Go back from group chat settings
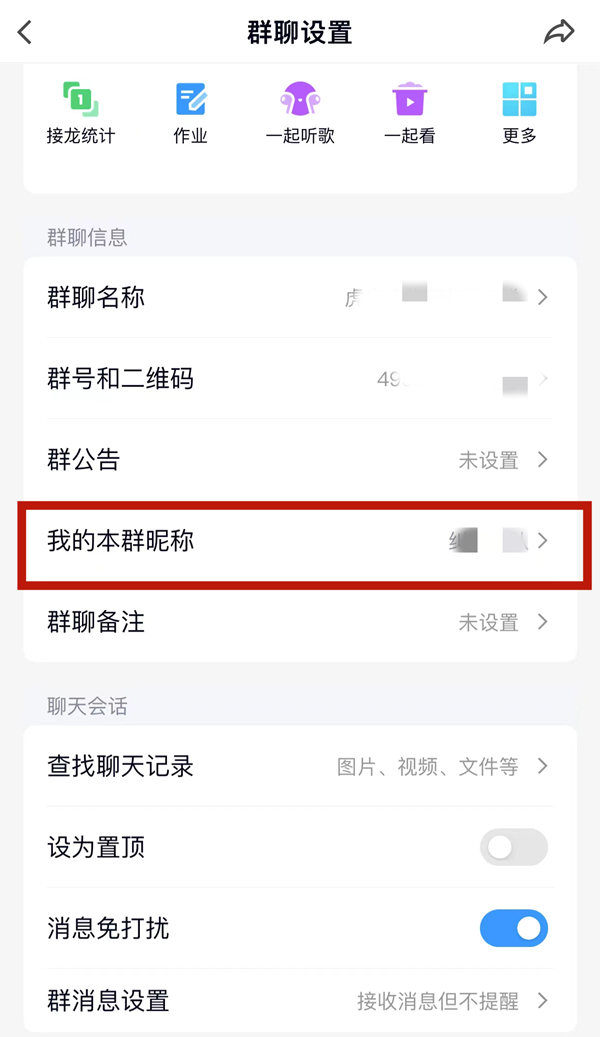Screen dimensions: 600x1037 click(26, 32)
